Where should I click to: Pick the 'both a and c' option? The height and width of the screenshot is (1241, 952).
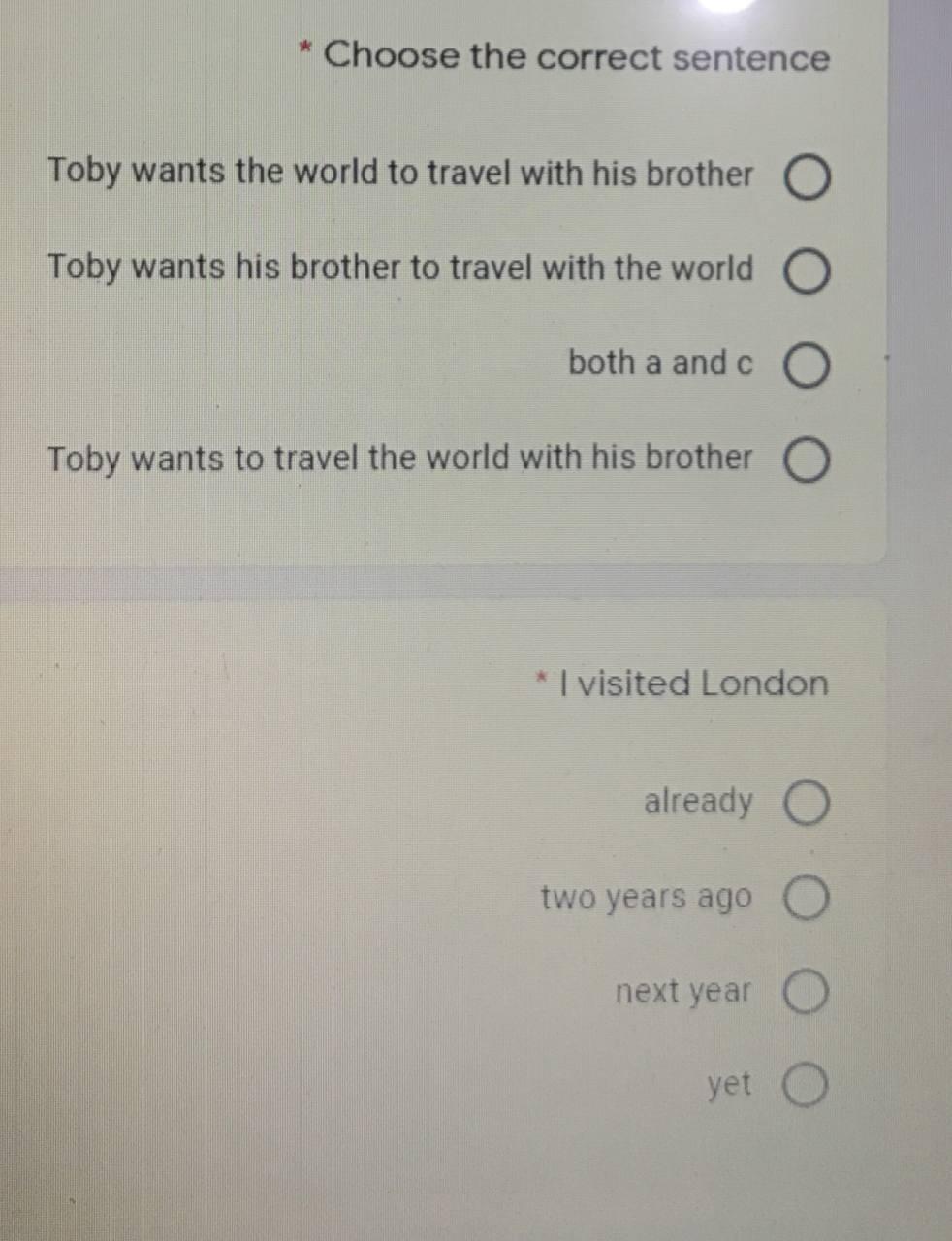tap(806, 366)
